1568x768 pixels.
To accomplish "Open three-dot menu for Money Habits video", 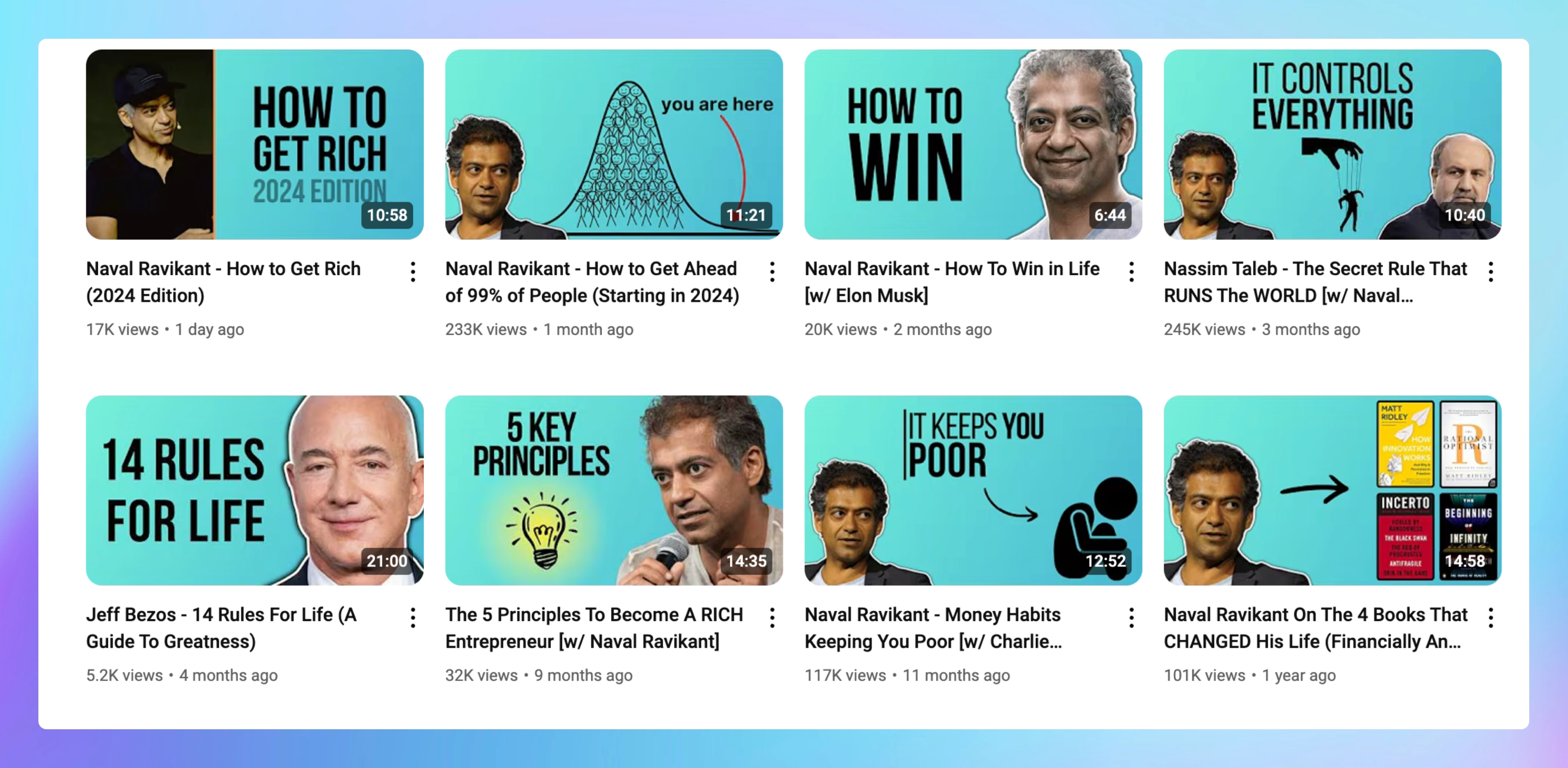I will [1131, 618].
